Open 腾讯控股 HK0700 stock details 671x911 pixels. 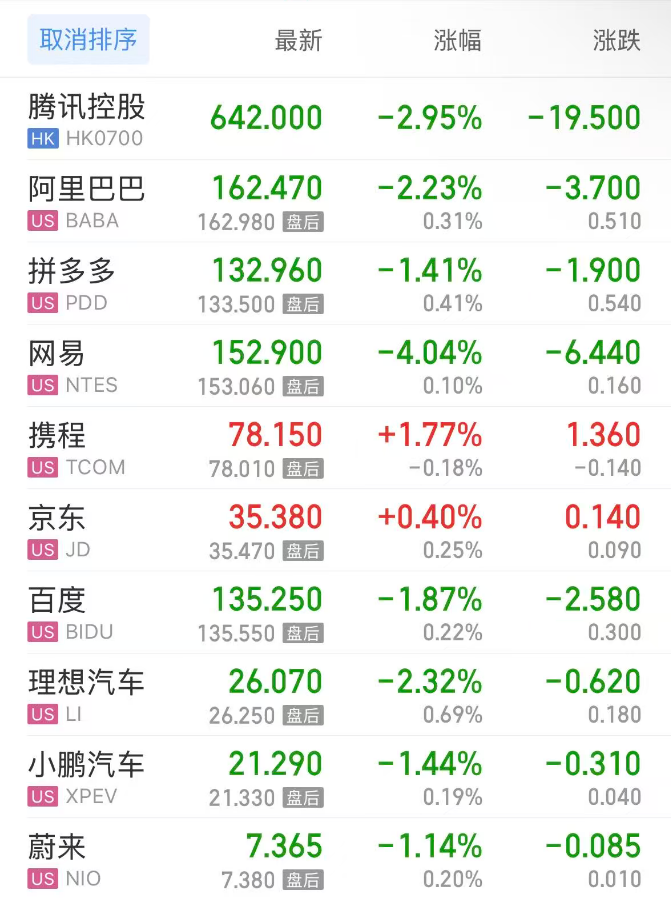(87, 119)
